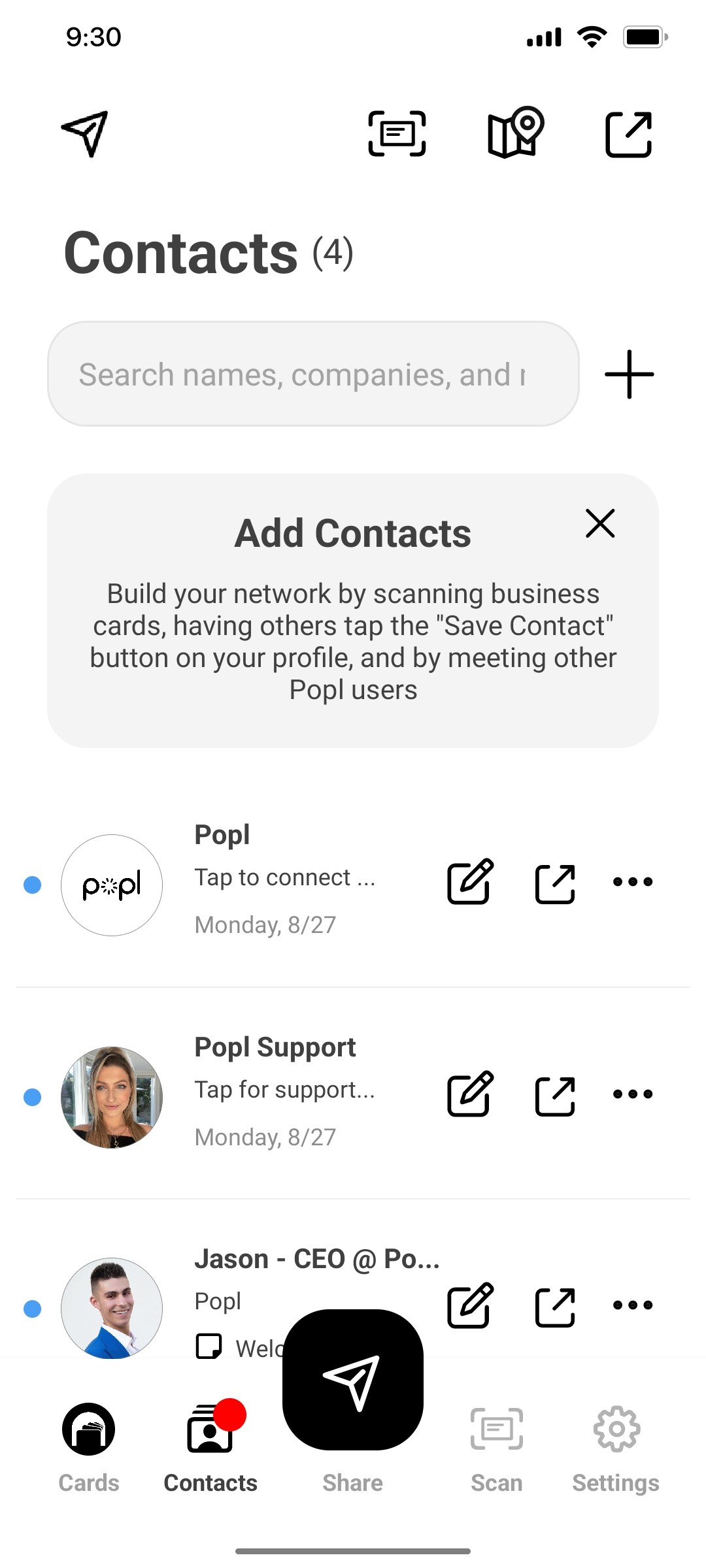Tap the export/share icon top right
Viewport: 706px width, 1568px height.
[x=630, y=133]
